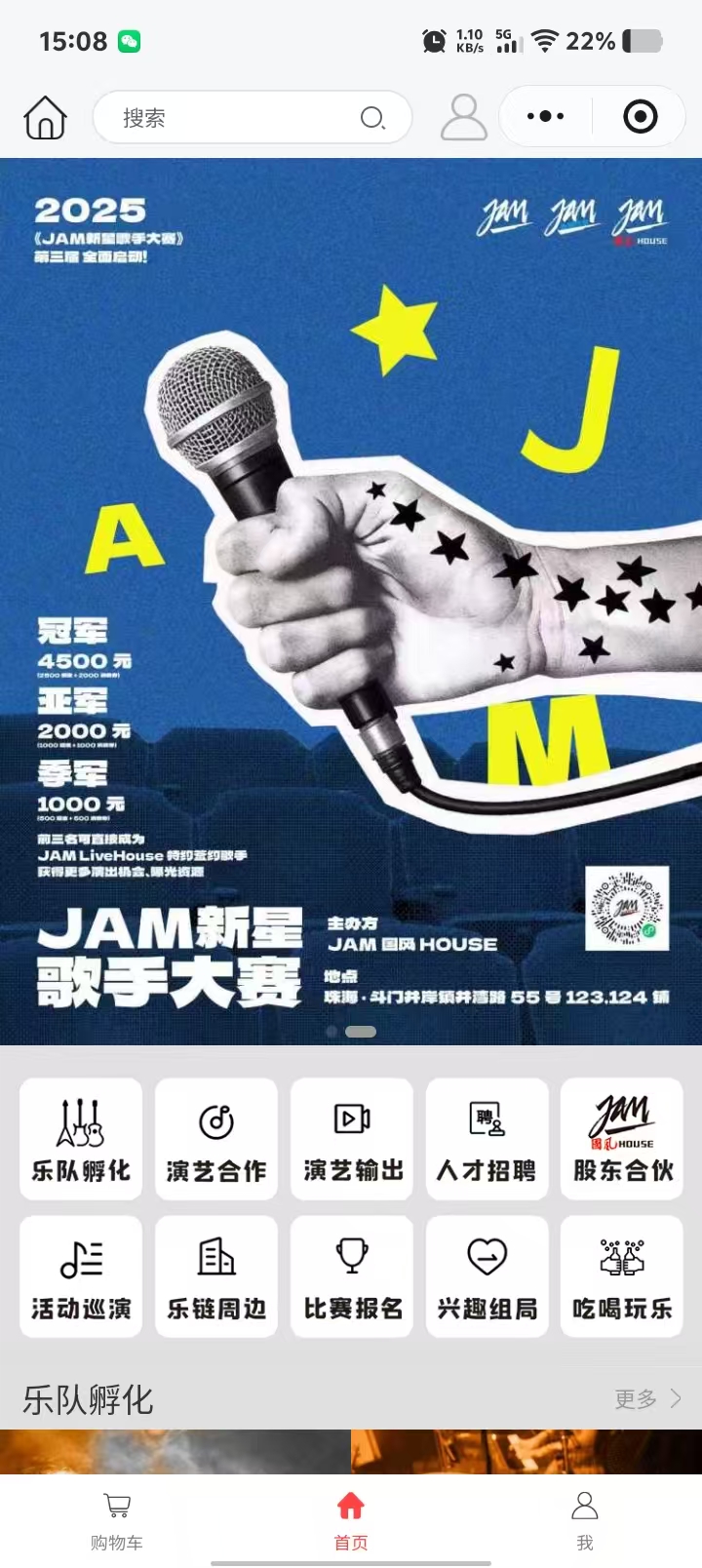Open the 搜索 search field
This screenshot has width=702, height=1568.
pyautogui.click(x=234, y=118)
